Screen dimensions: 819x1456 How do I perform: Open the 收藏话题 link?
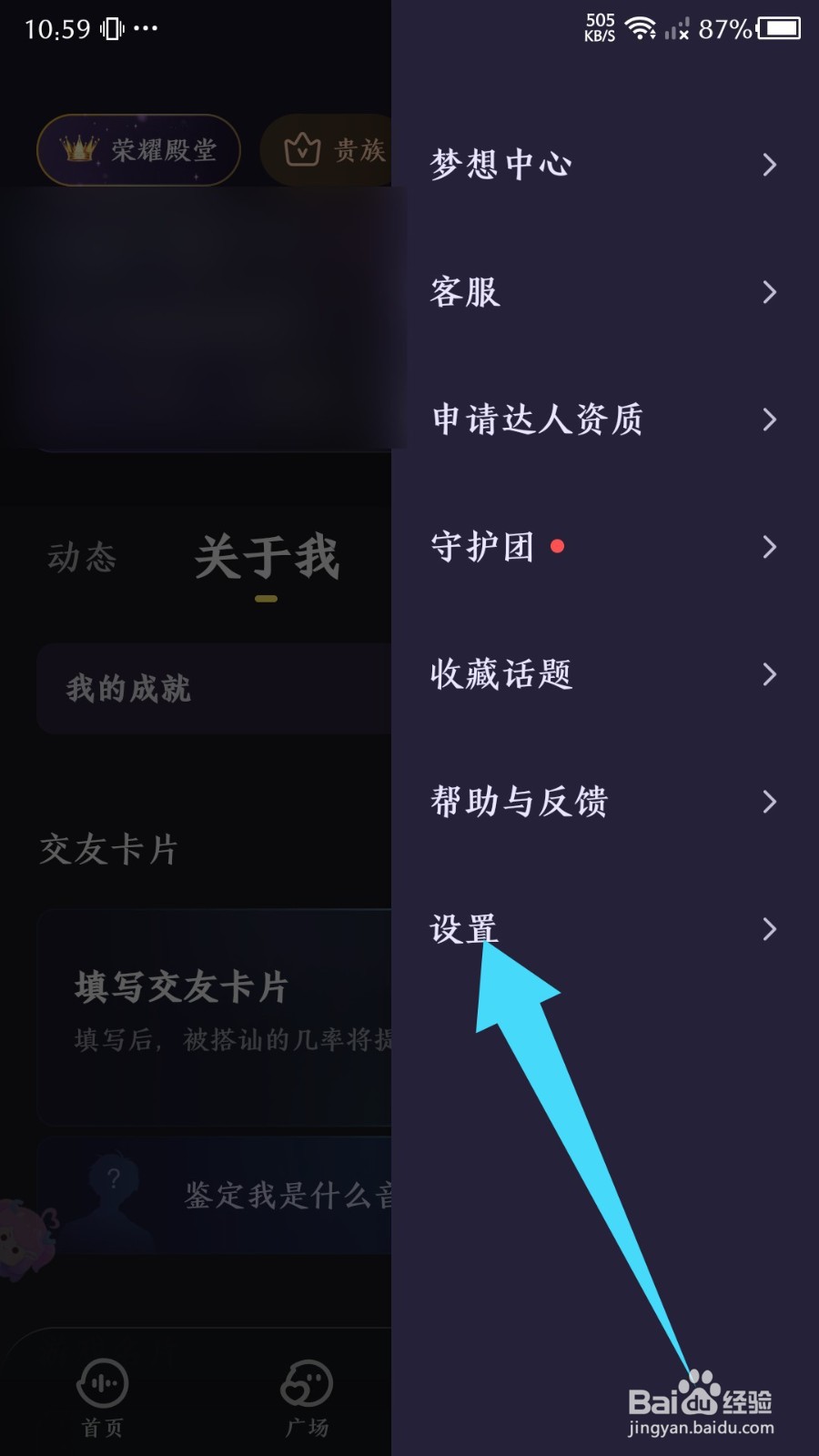(x=502, y=674)
